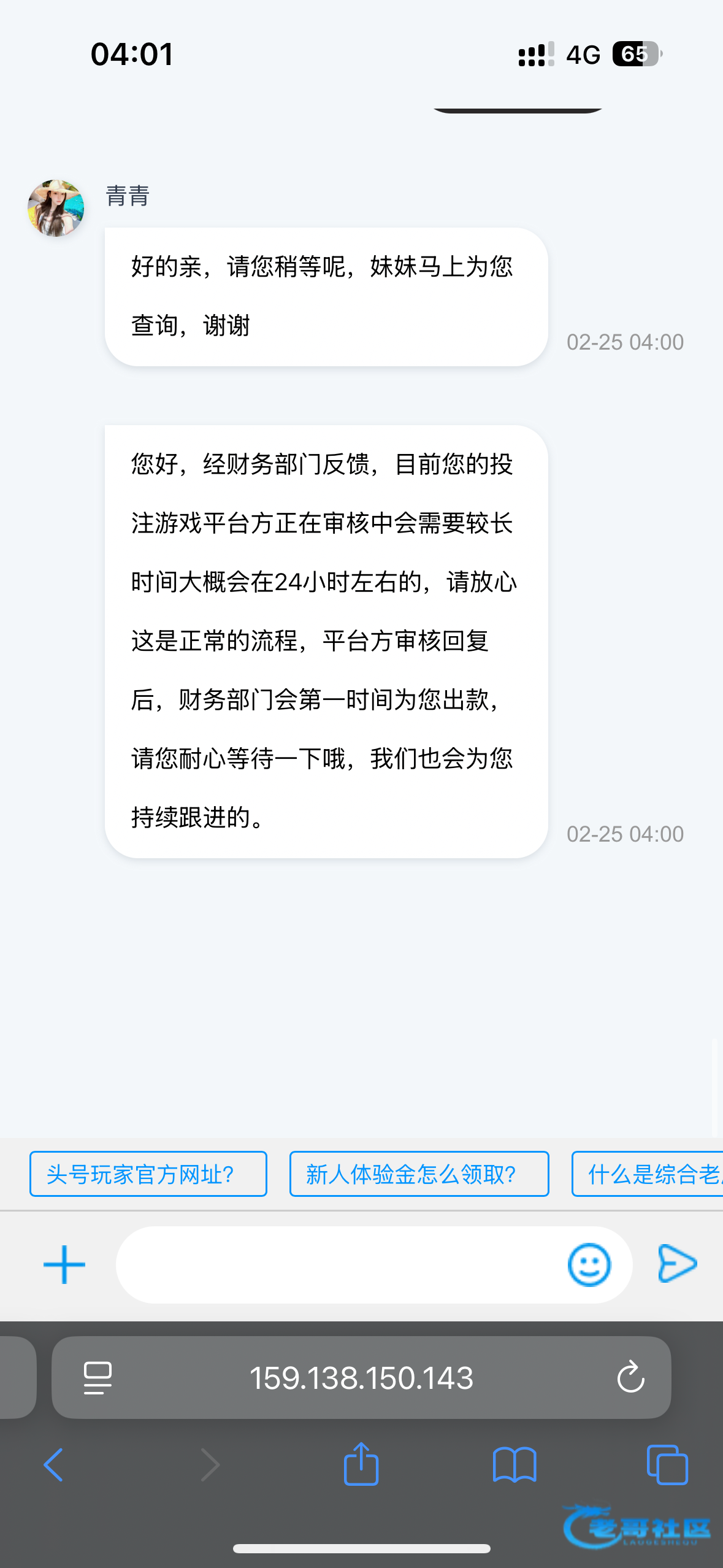Go back to the previous page

click(x=53, y=1465)
